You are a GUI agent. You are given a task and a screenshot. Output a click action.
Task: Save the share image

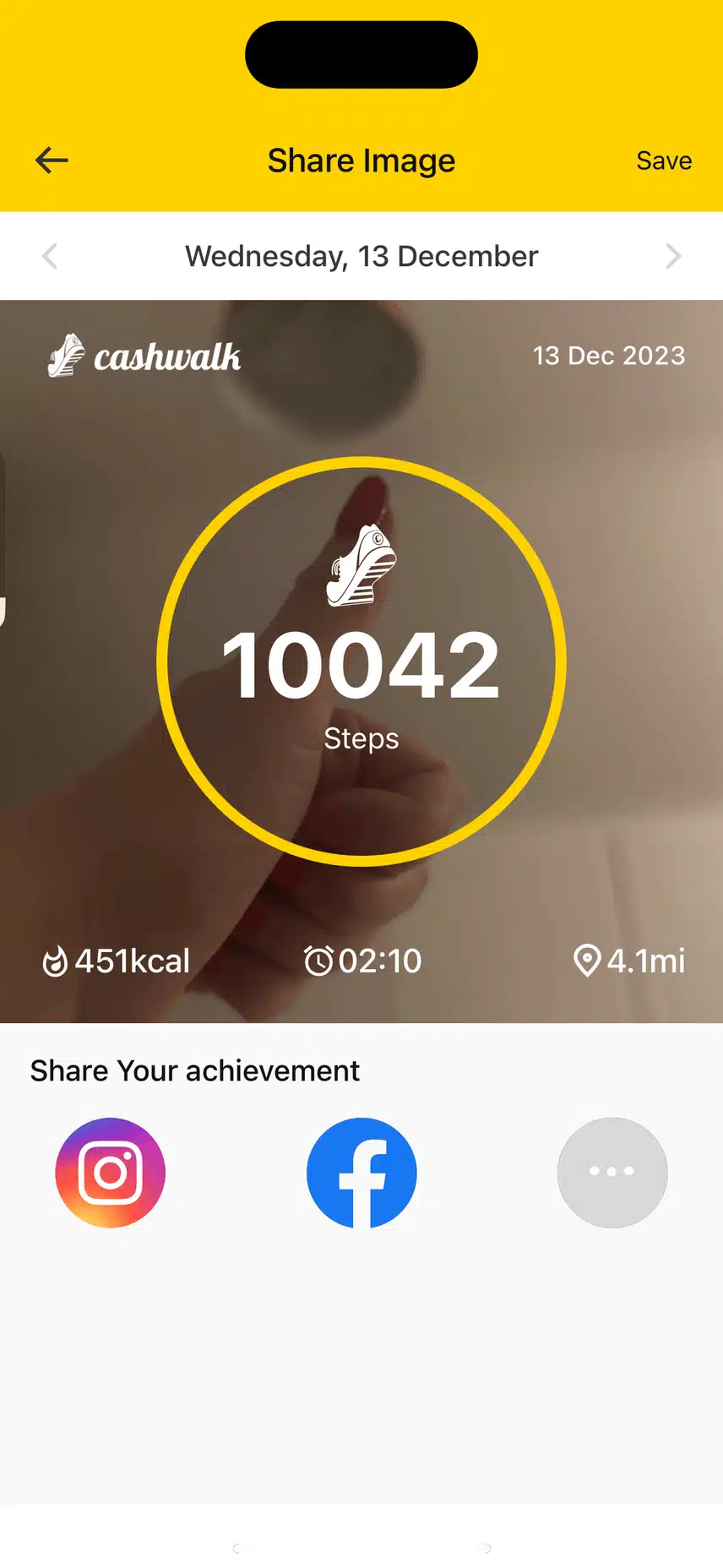[x=664, y=161]
